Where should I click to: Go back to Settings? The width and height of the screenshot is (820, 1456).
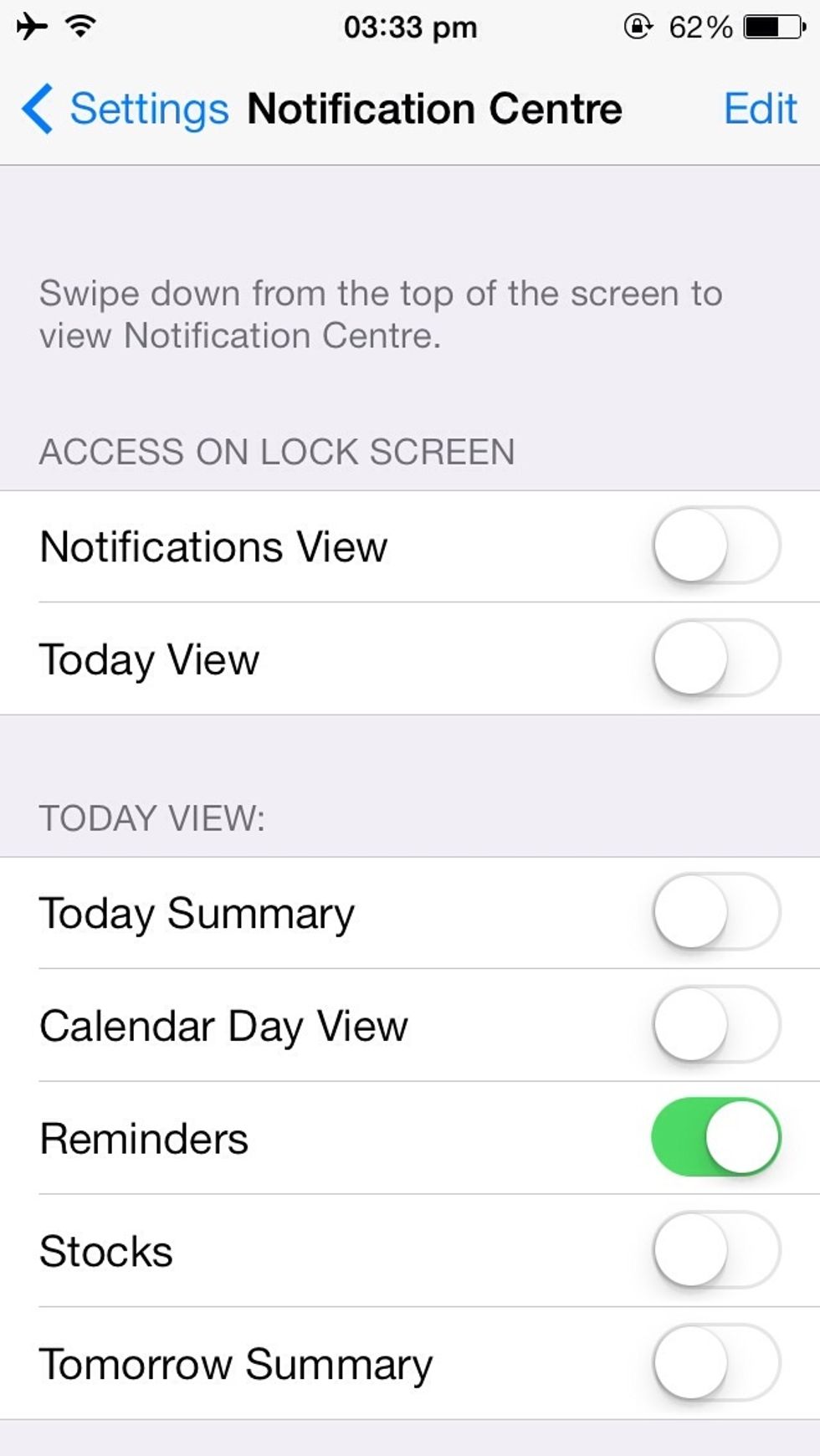[125, 109]
